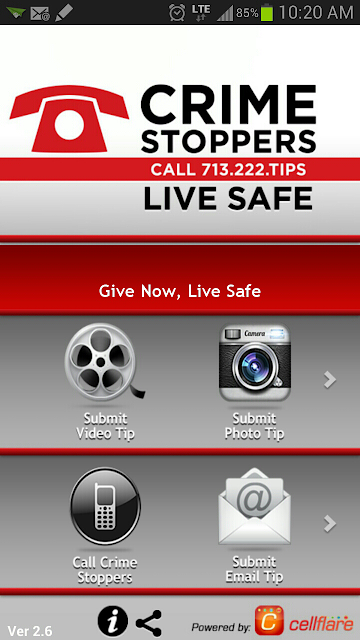Viewport: 360px width, 640px height.
Task: Open the Give Now, Live Safe banner
Action: (180, 280)
